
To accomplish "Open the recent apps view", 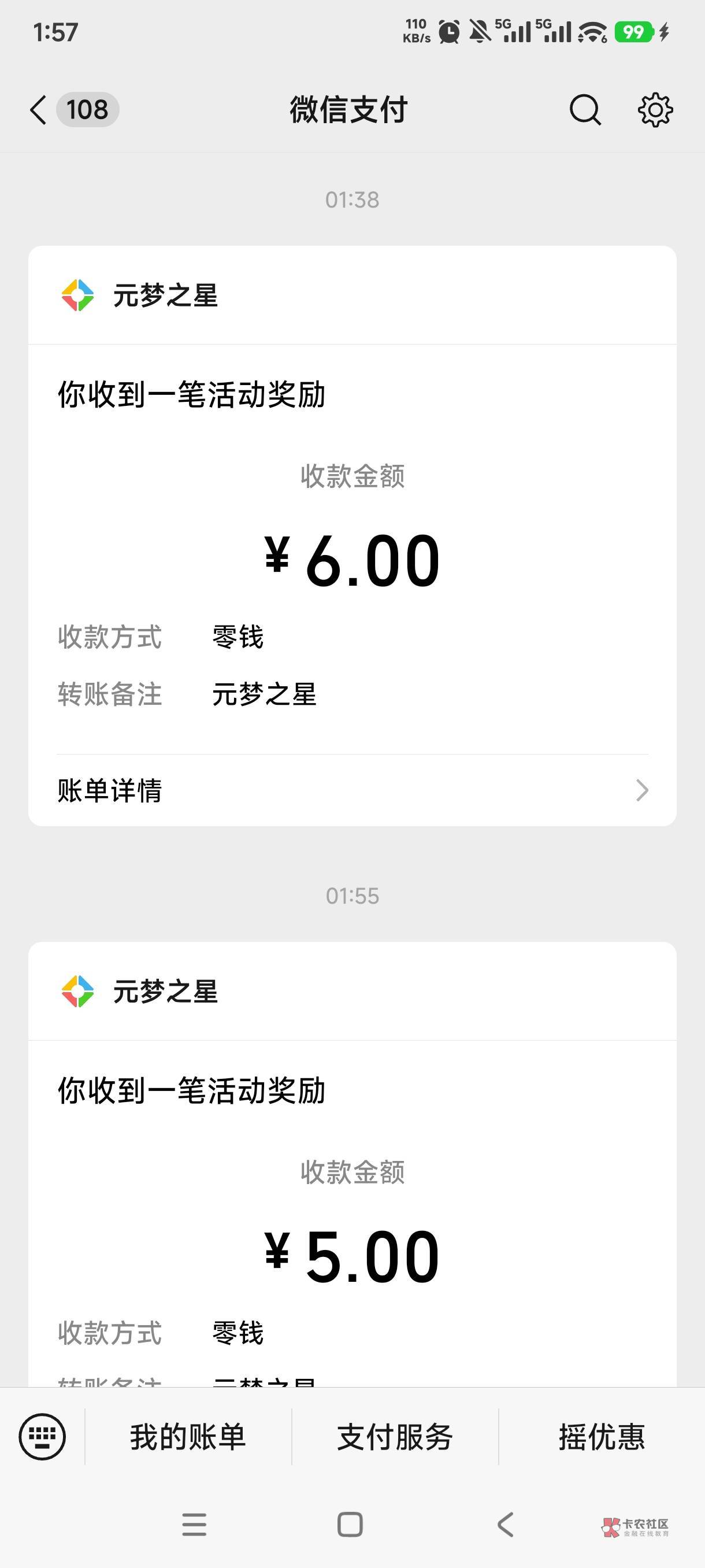I will pyautogui.click(x=194, y=1525).
